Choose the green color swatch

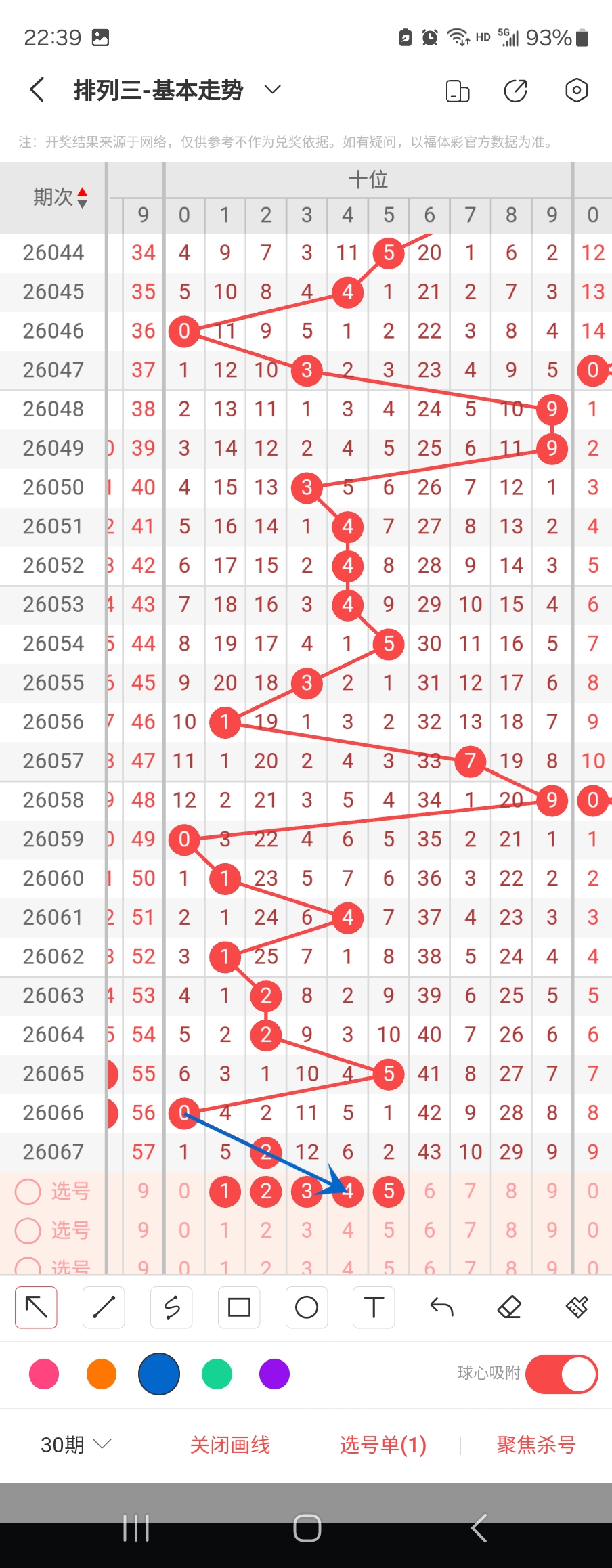point(217,1374)
